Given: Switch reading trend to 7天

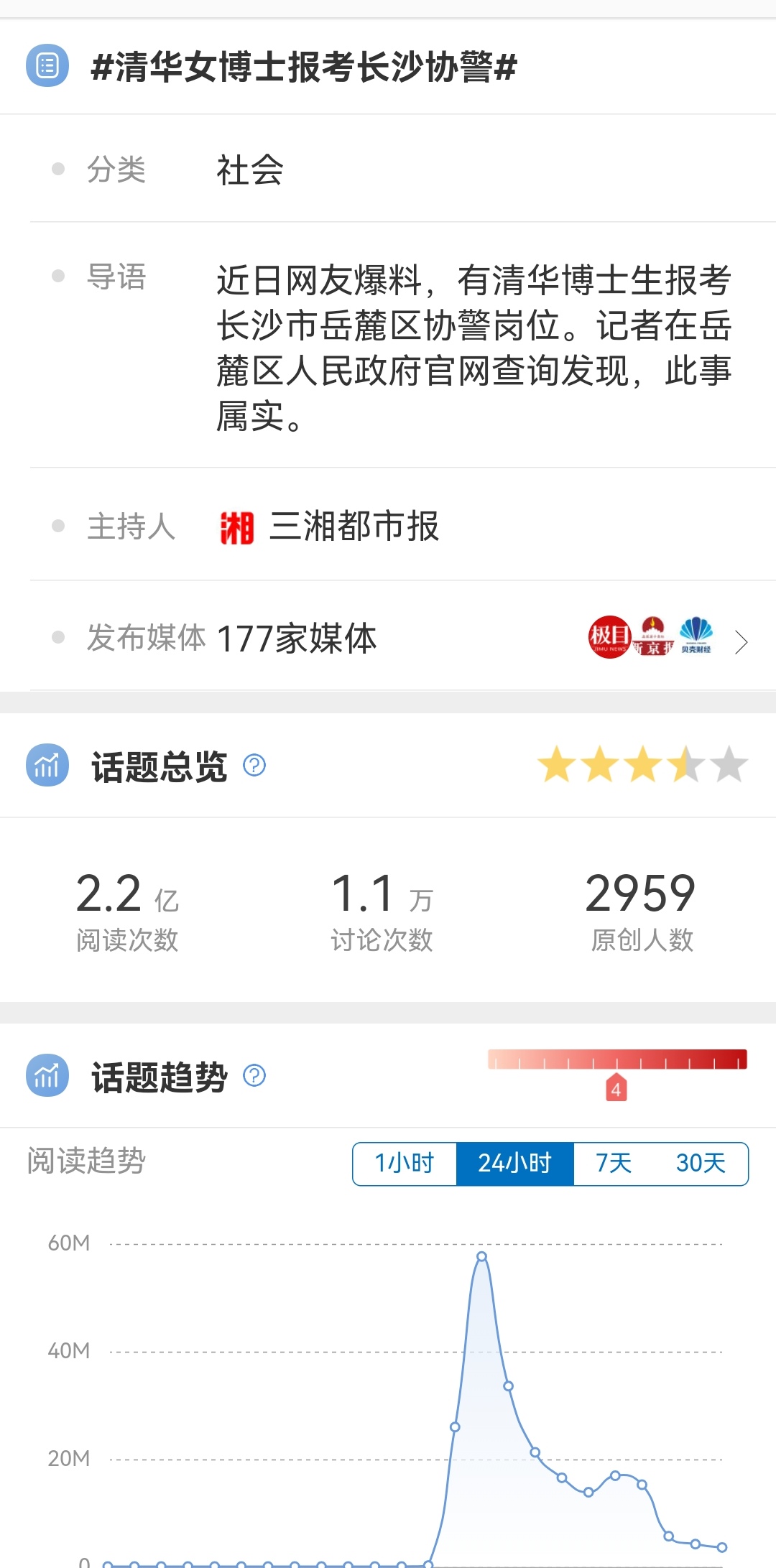Looking at the screenshot, I should click(614, 1163).
